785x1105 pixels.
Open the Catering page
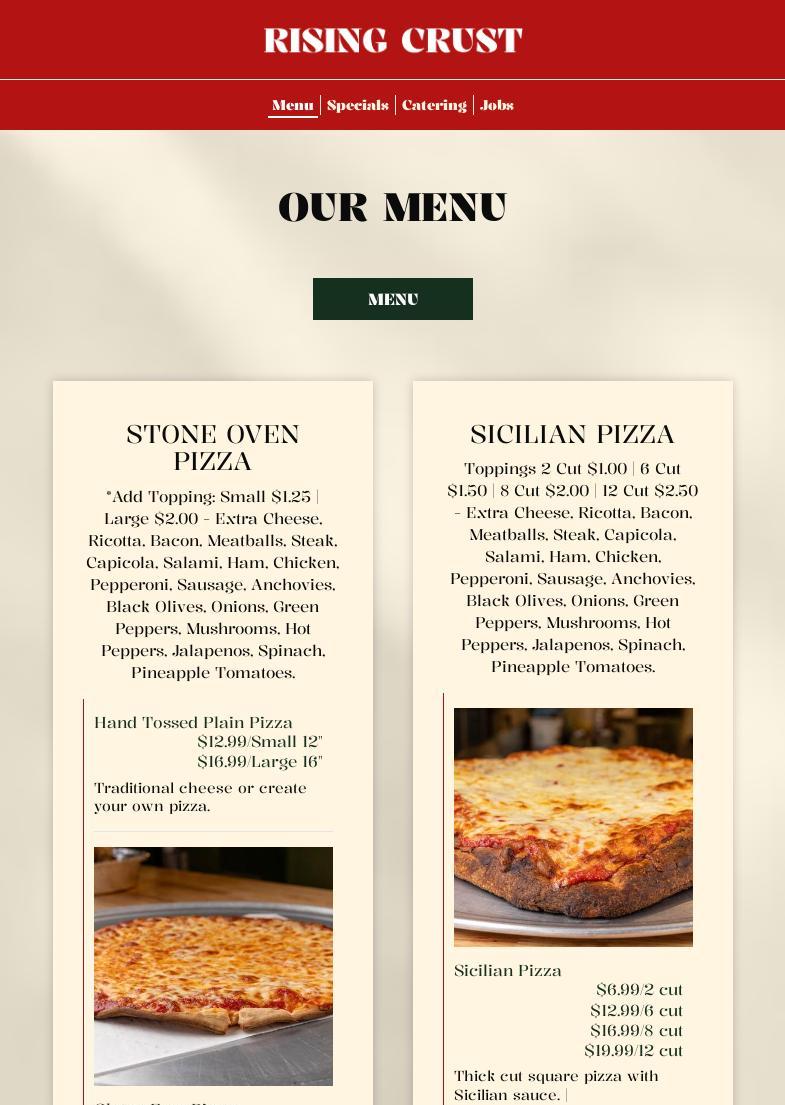click(x=434, y=105)
